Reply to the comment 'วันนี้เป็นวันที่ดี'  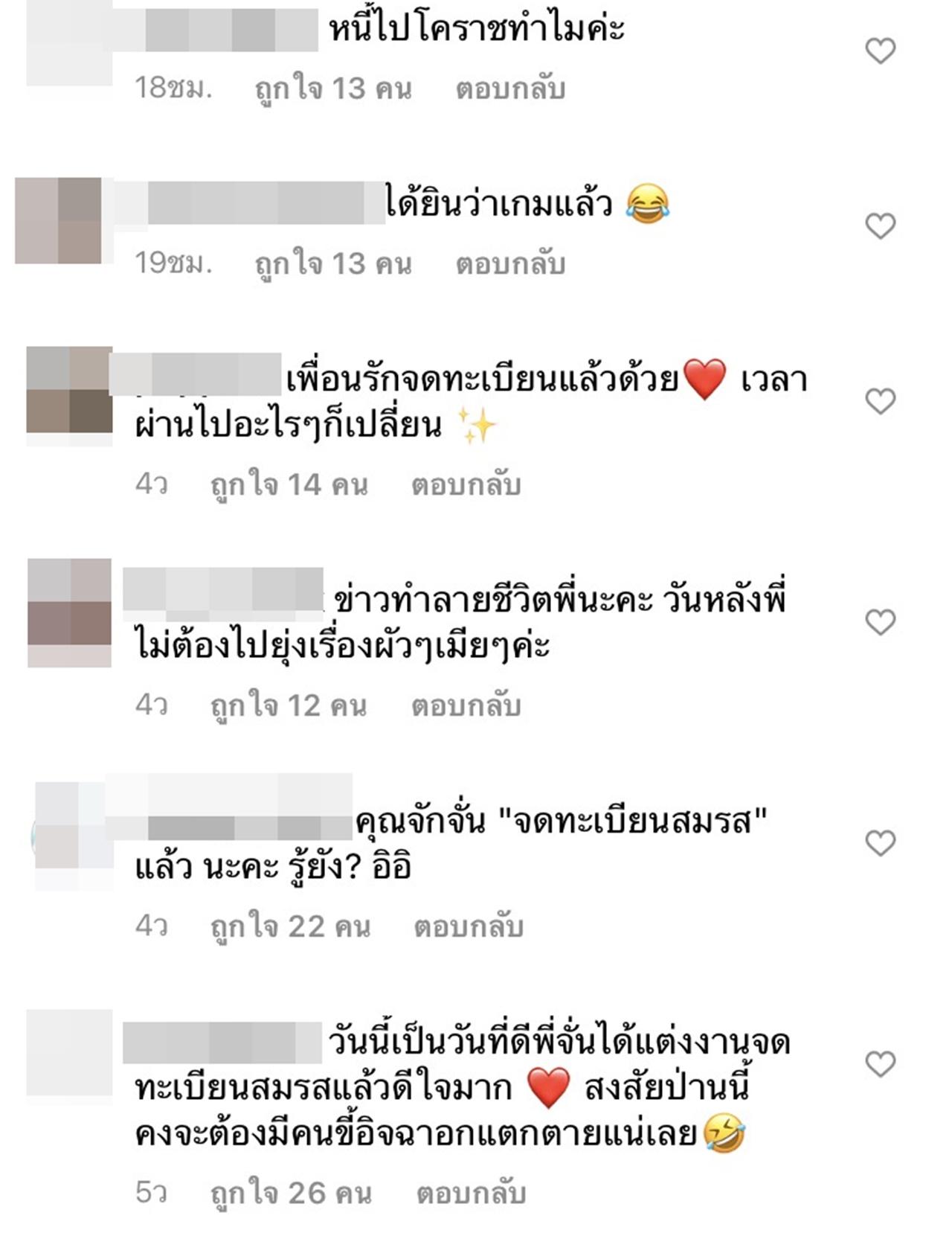(x=471, y=1193)
